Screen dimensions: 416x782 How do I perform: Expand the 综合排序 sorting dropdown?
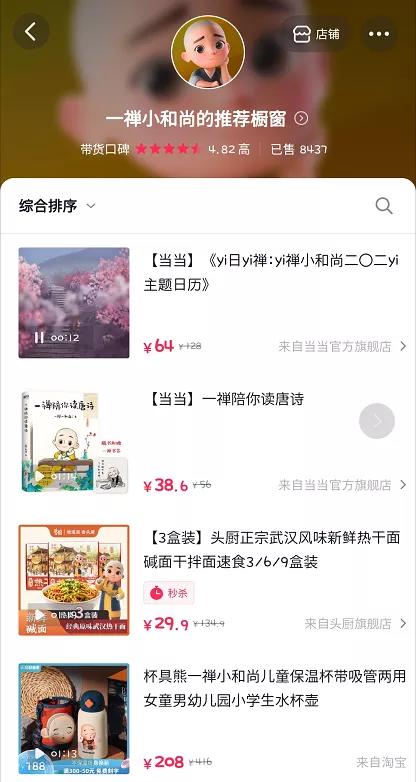coord(57,205)
